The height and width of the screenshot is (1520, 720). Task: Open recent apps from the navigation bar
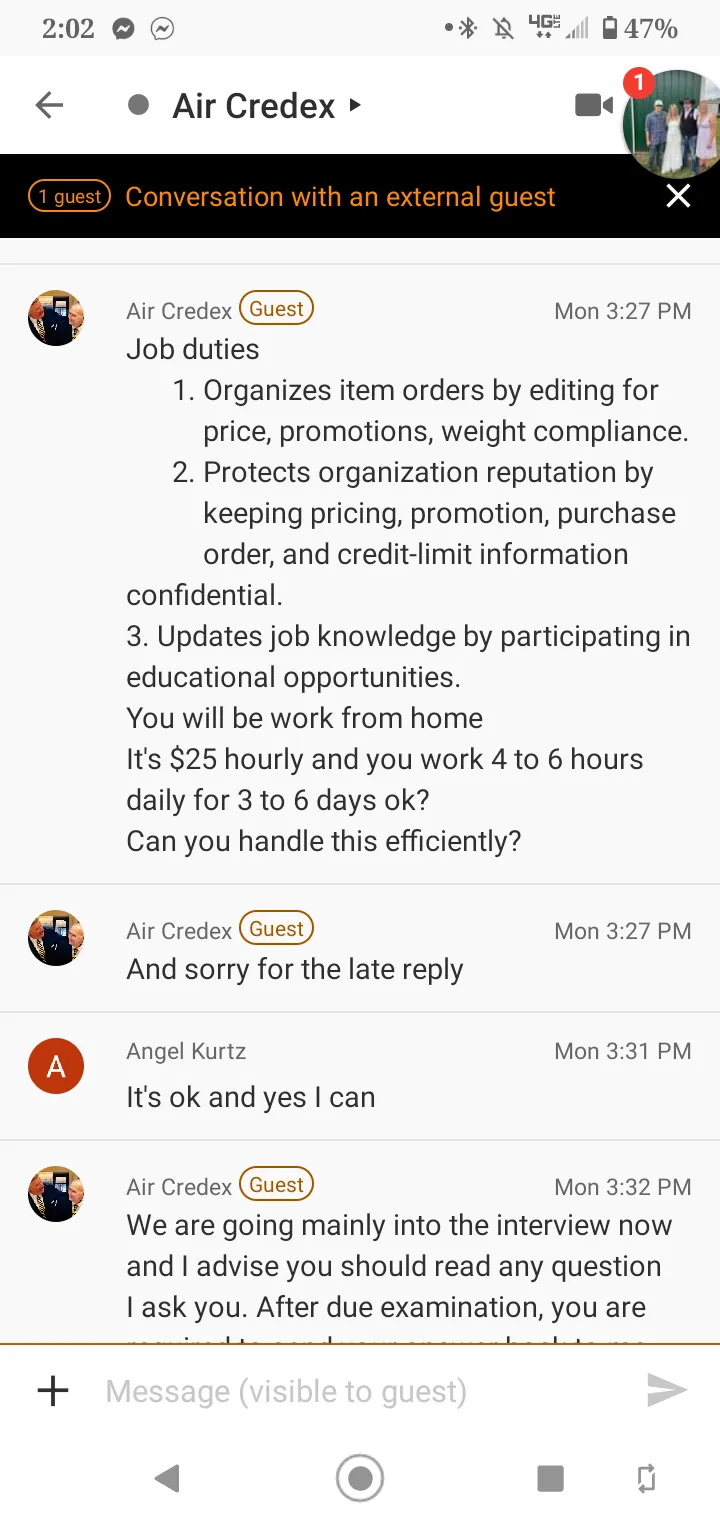[x=550, y=1478]
